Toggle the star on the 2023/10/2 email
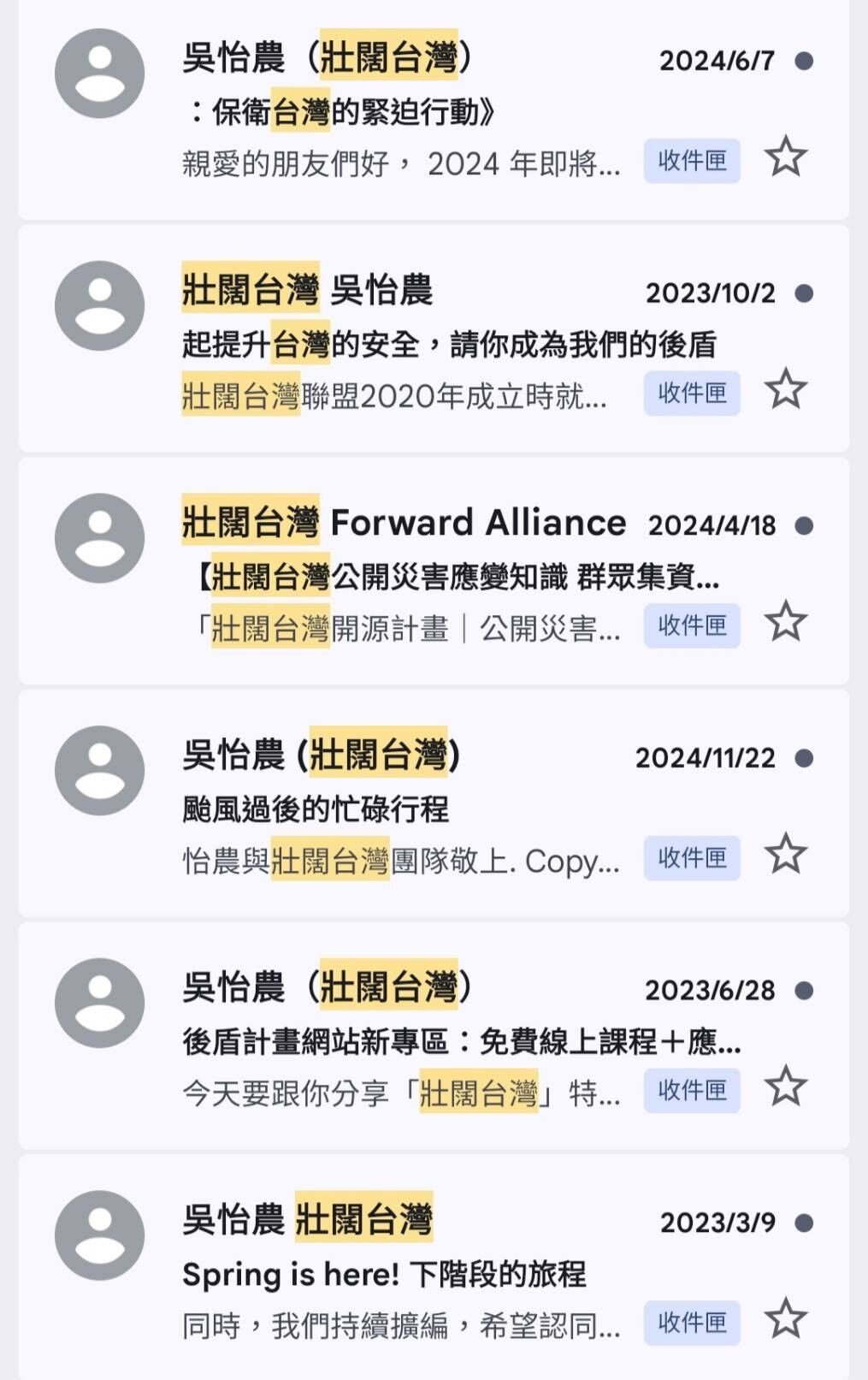The image size is (868, 1380). coord(784,389)
